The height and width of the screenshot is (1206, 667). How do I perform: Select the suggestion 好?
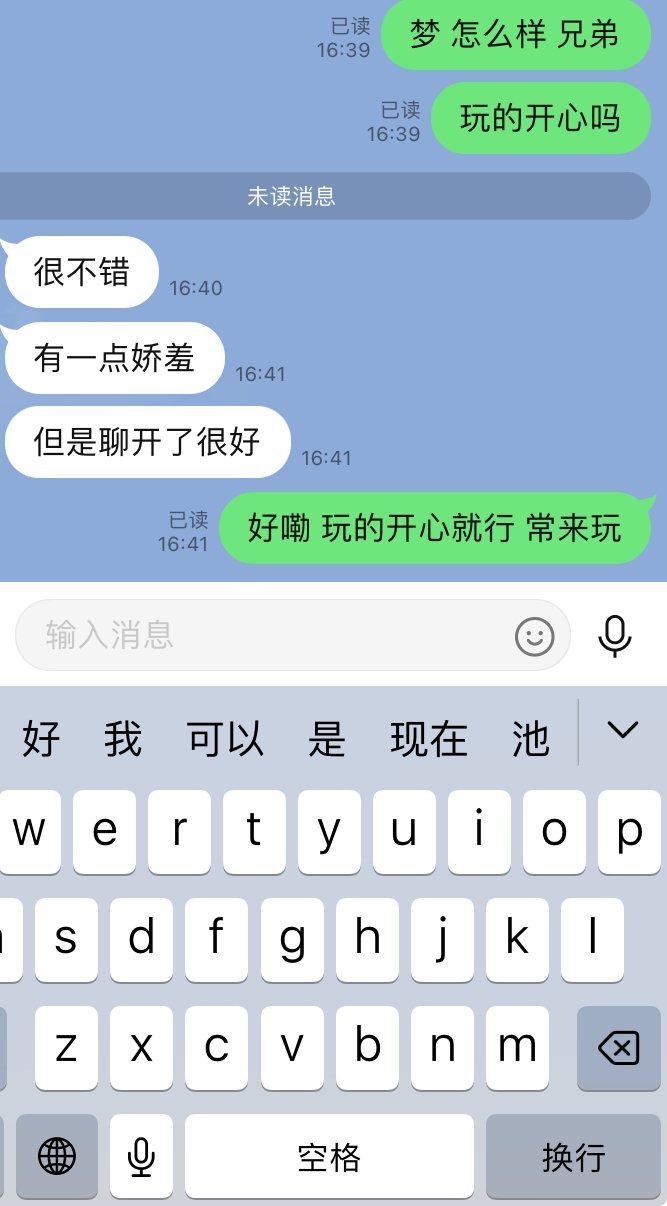coord(41,740)
